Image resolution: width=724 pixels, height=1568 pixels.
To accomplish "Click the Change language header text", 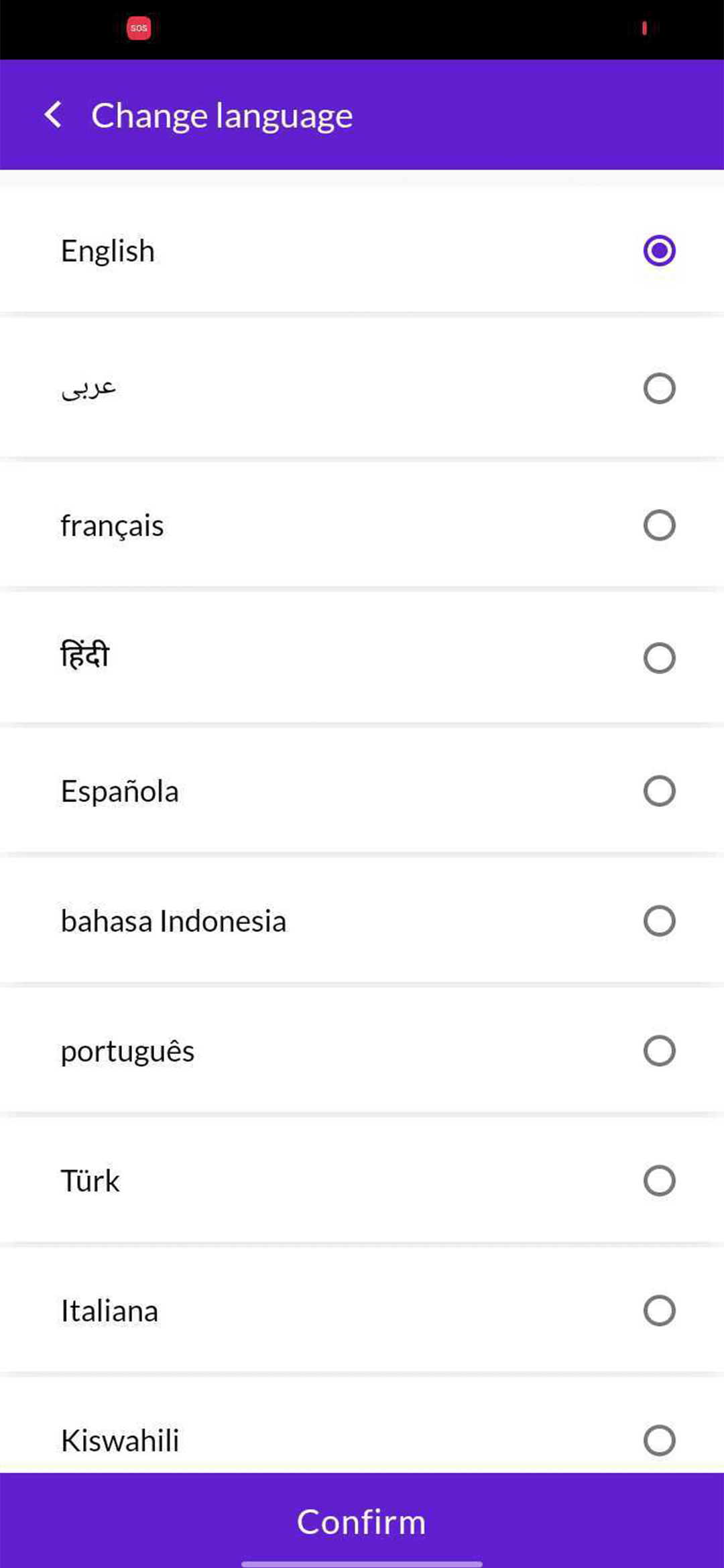I will pos(223,115).
